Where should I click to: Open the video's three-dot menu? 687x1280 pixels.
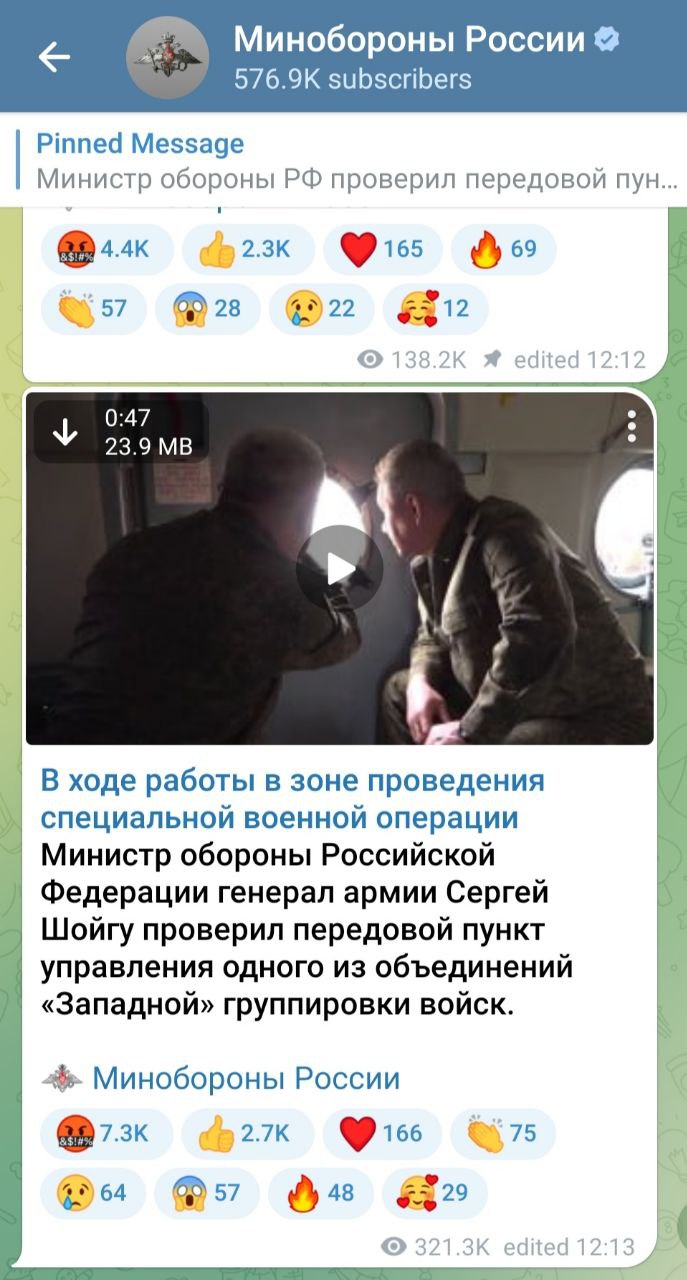tap(632, 427)
